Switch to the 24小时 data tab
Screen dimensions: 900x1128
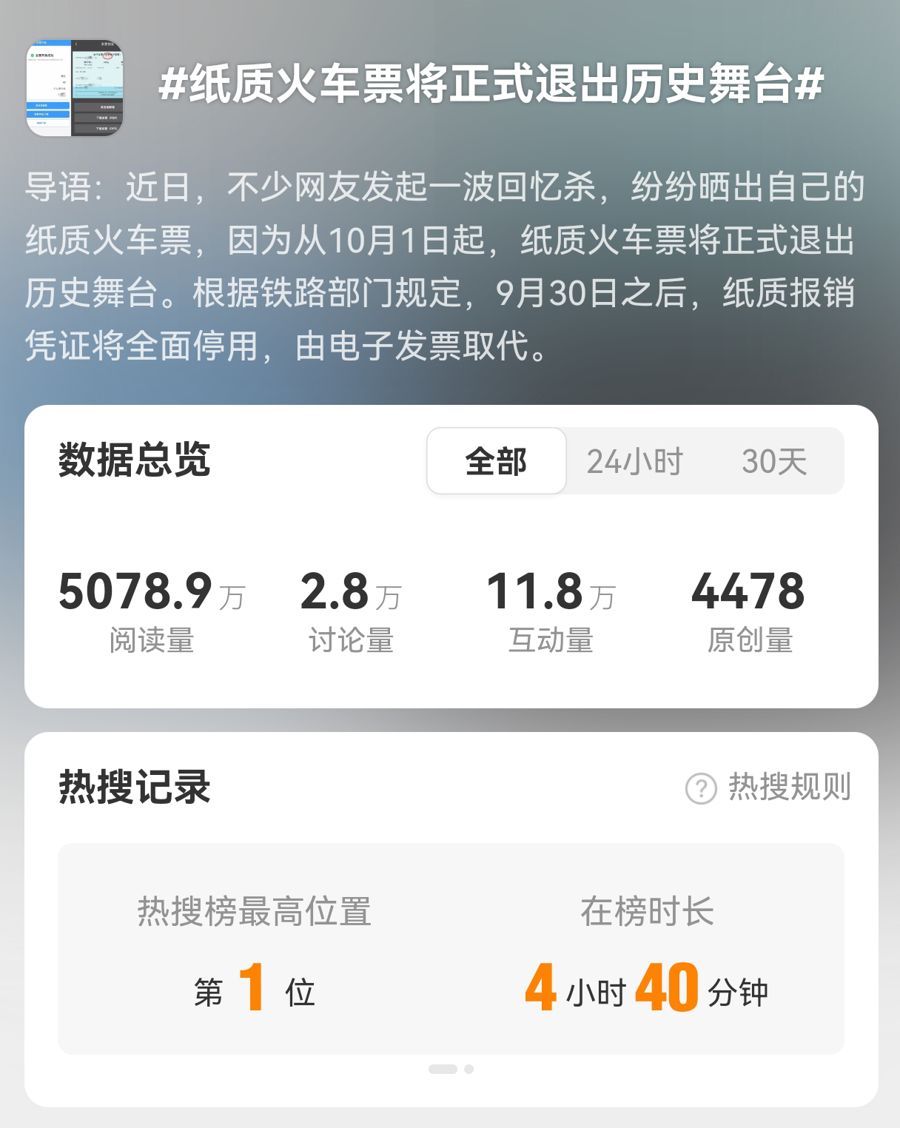pyautogui.click(x=634, y=462)
